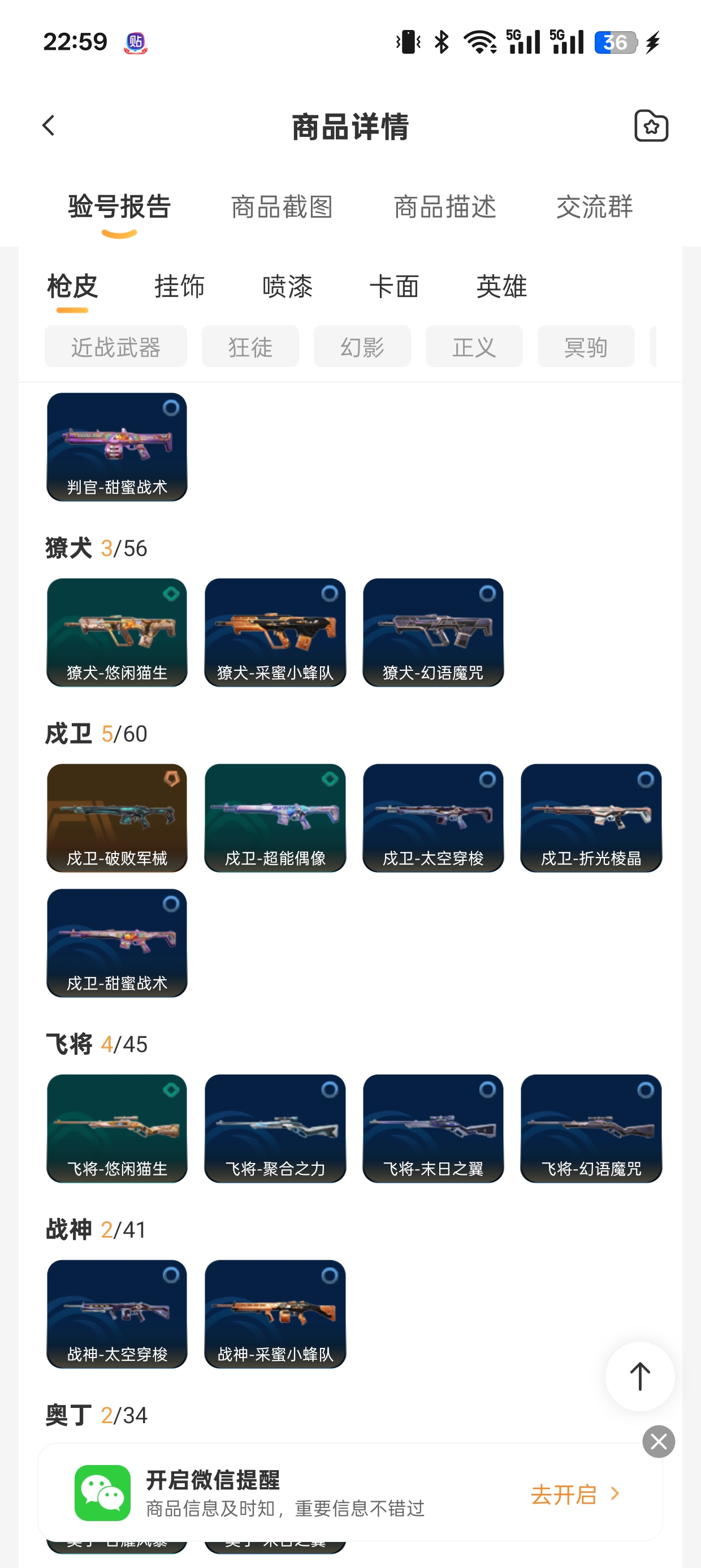Choose the 正义 filter chip
Viewport: 701px width, 1568px height.
[474, 347]
